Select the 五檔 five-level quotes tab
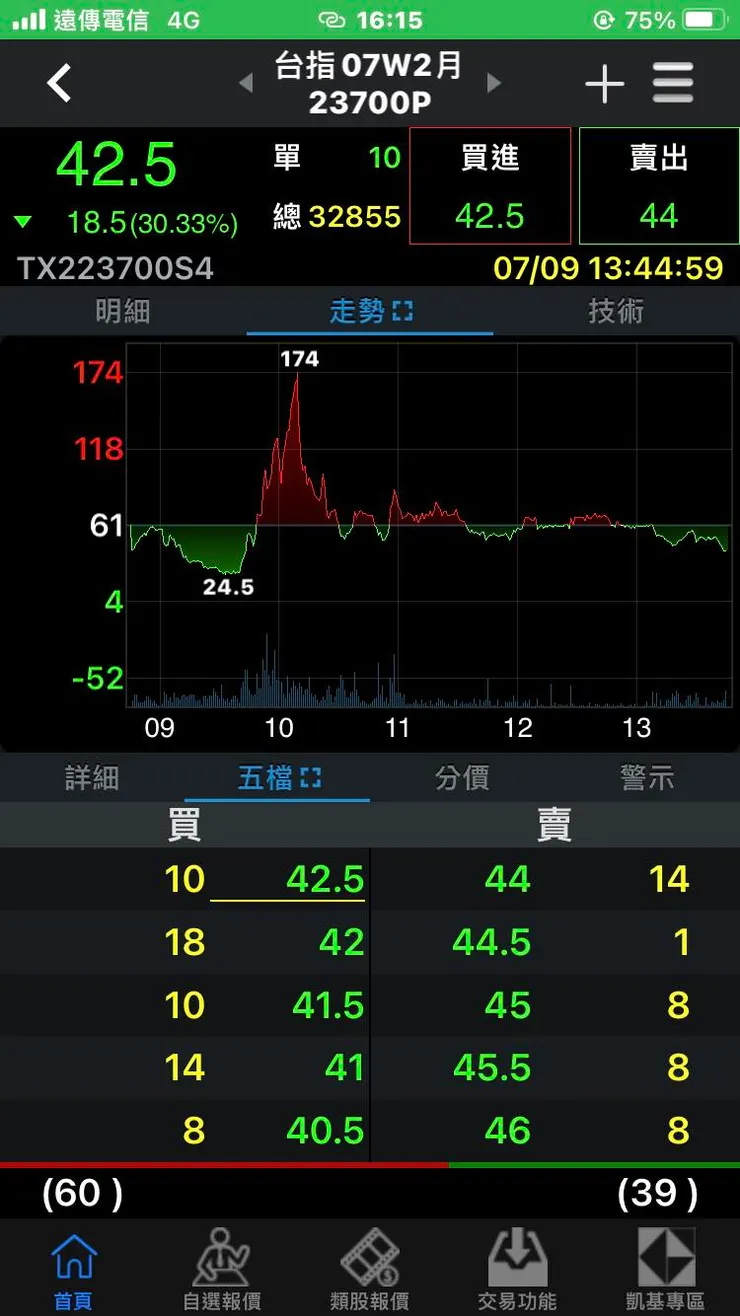Image resolution: width=740 pixels, height=1316 pixels. 278,778
